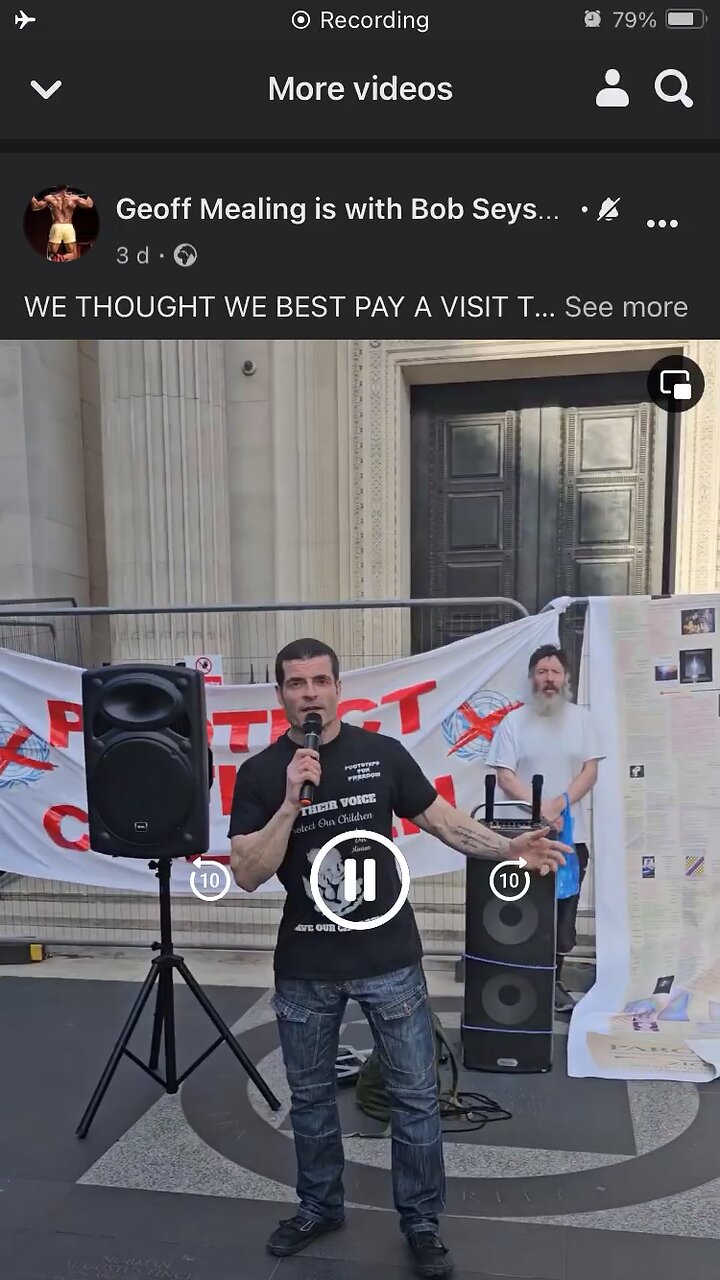This screenshot has width=720, height=1280.
Task: Open the post's three-dot options menu
Action: tap(662, 223)
